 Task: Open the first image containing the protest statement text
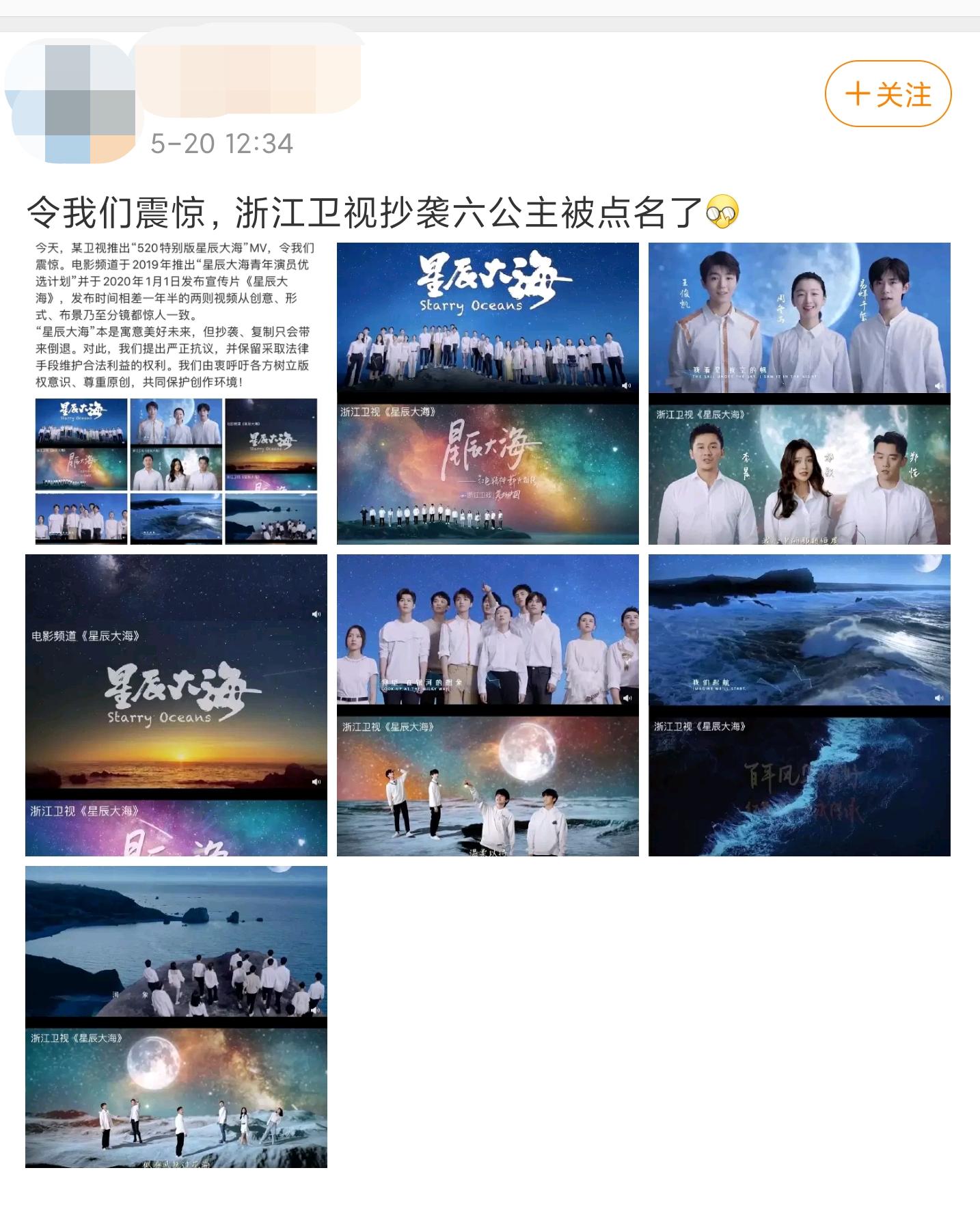point(176,394)
